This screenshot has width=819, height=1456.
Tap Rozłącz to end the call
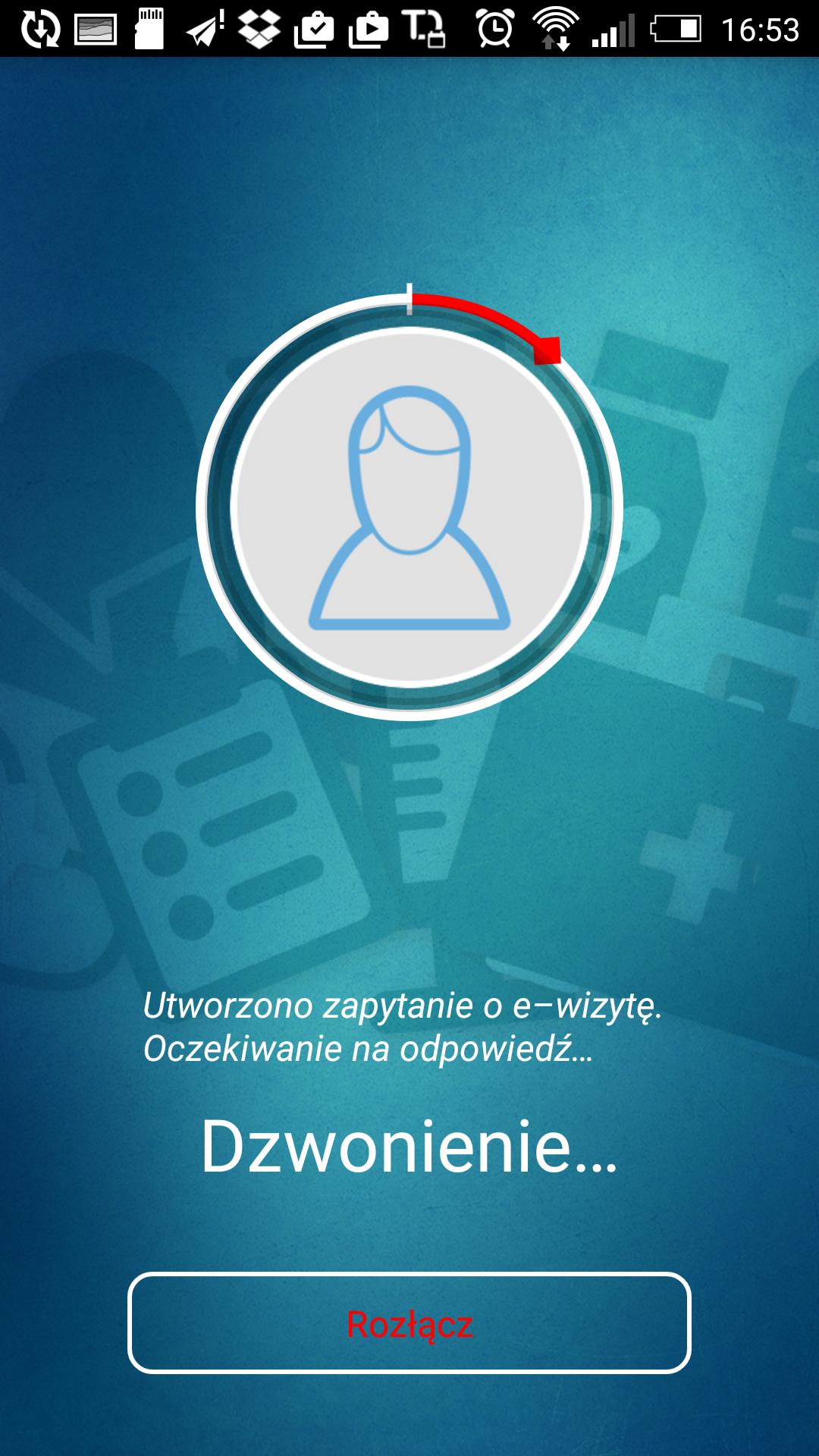click(409, 1323)
